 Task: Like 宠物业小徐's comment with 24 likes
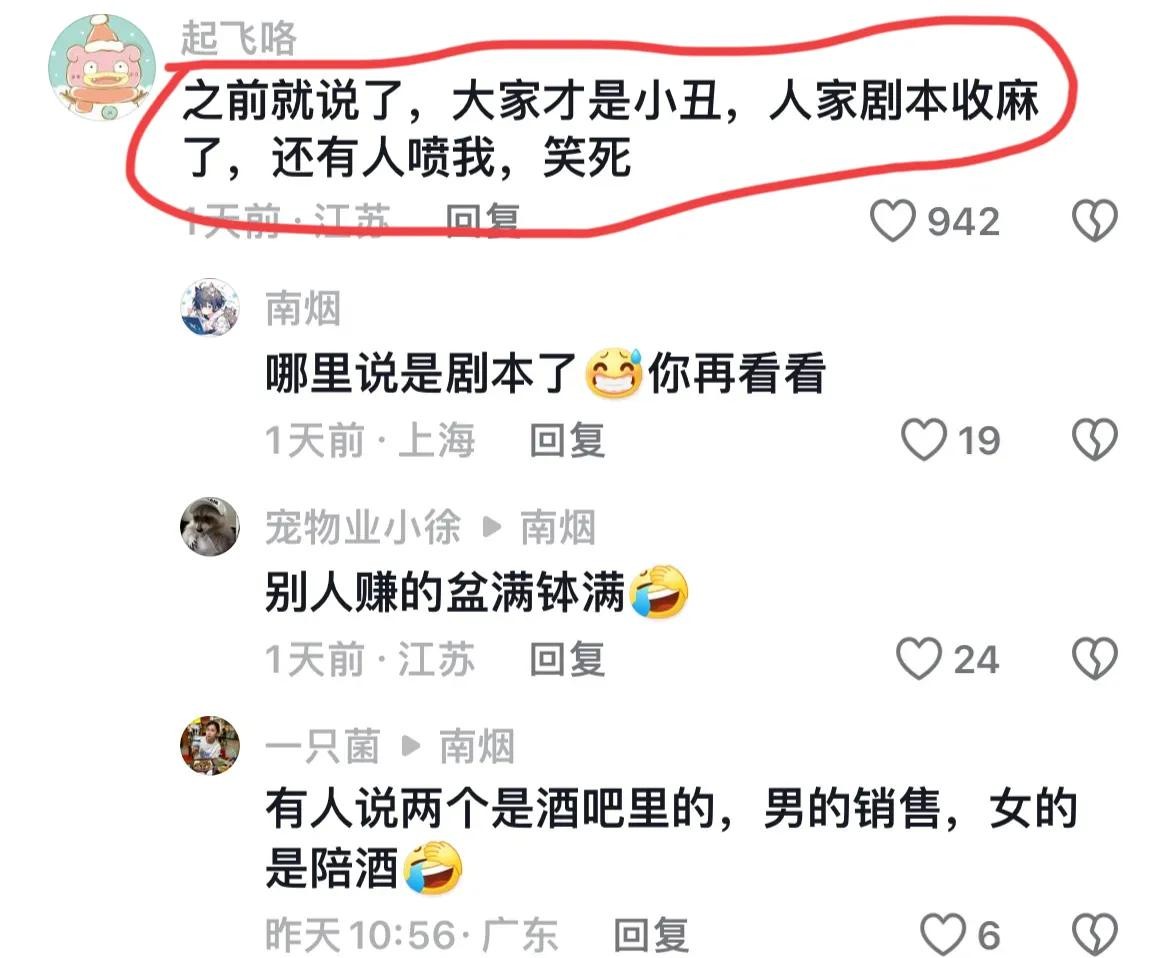tap(919, 660)
